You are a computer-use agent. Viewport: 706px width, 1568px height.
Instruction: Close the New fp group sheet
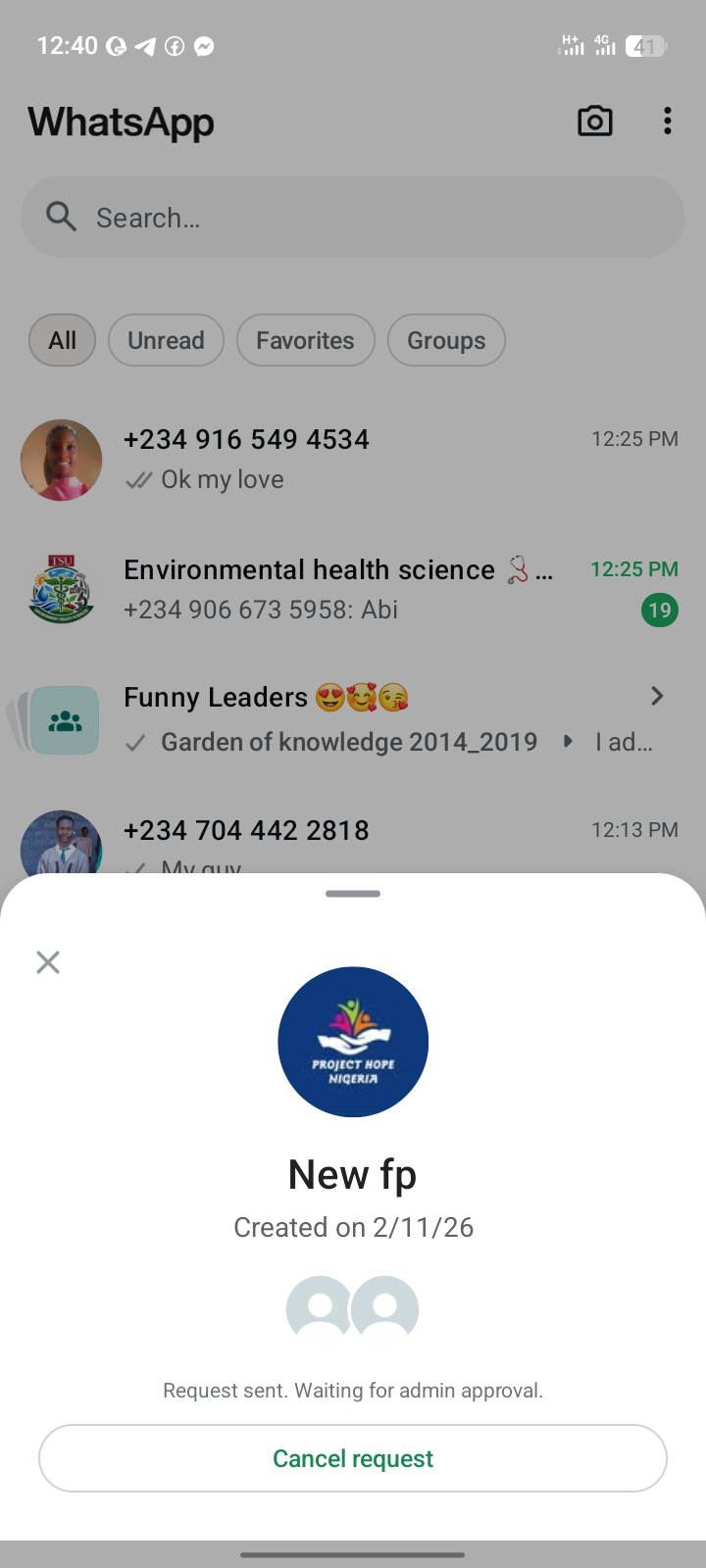[48, 962]
